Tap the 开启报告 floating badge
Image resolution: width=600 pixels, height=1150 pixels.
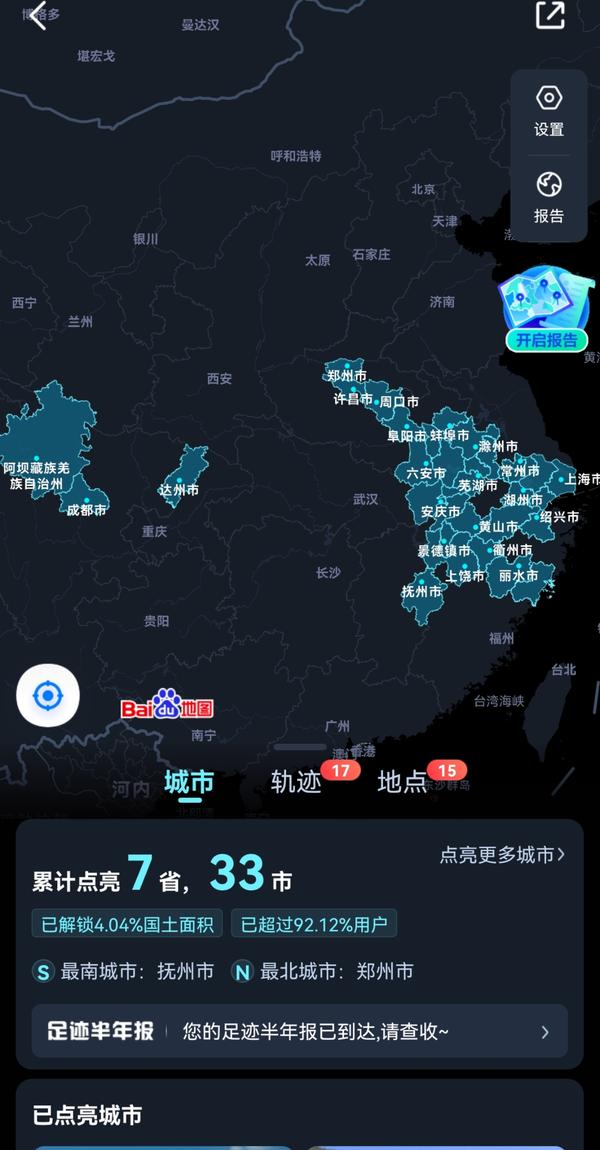point(546,310)
